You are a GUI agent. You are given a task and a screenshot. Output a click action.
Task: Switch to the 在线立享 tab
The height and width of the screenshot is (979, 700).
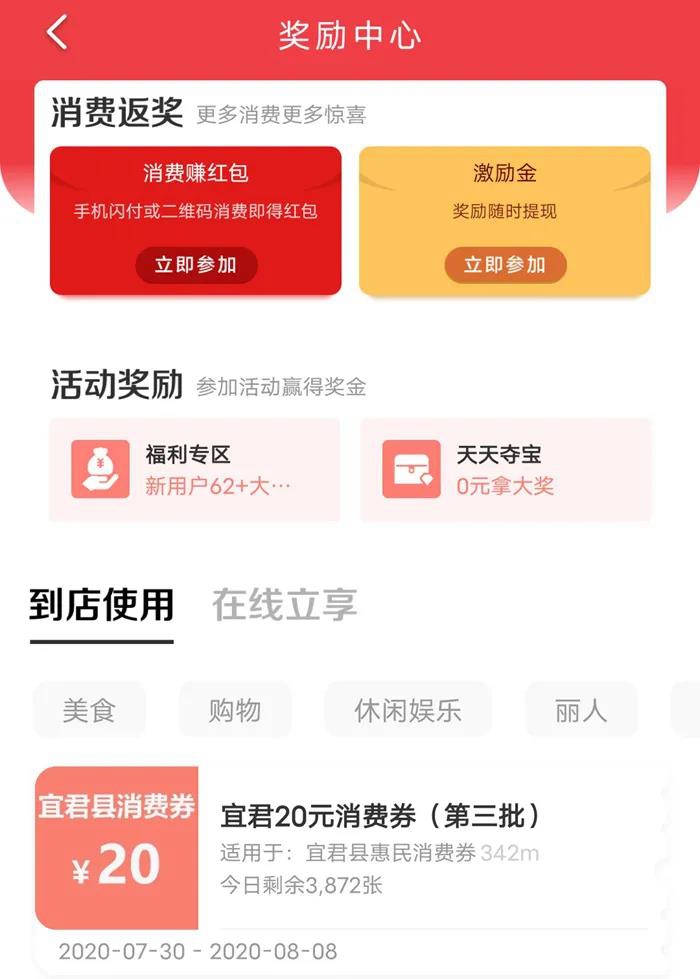click(284, 605)
